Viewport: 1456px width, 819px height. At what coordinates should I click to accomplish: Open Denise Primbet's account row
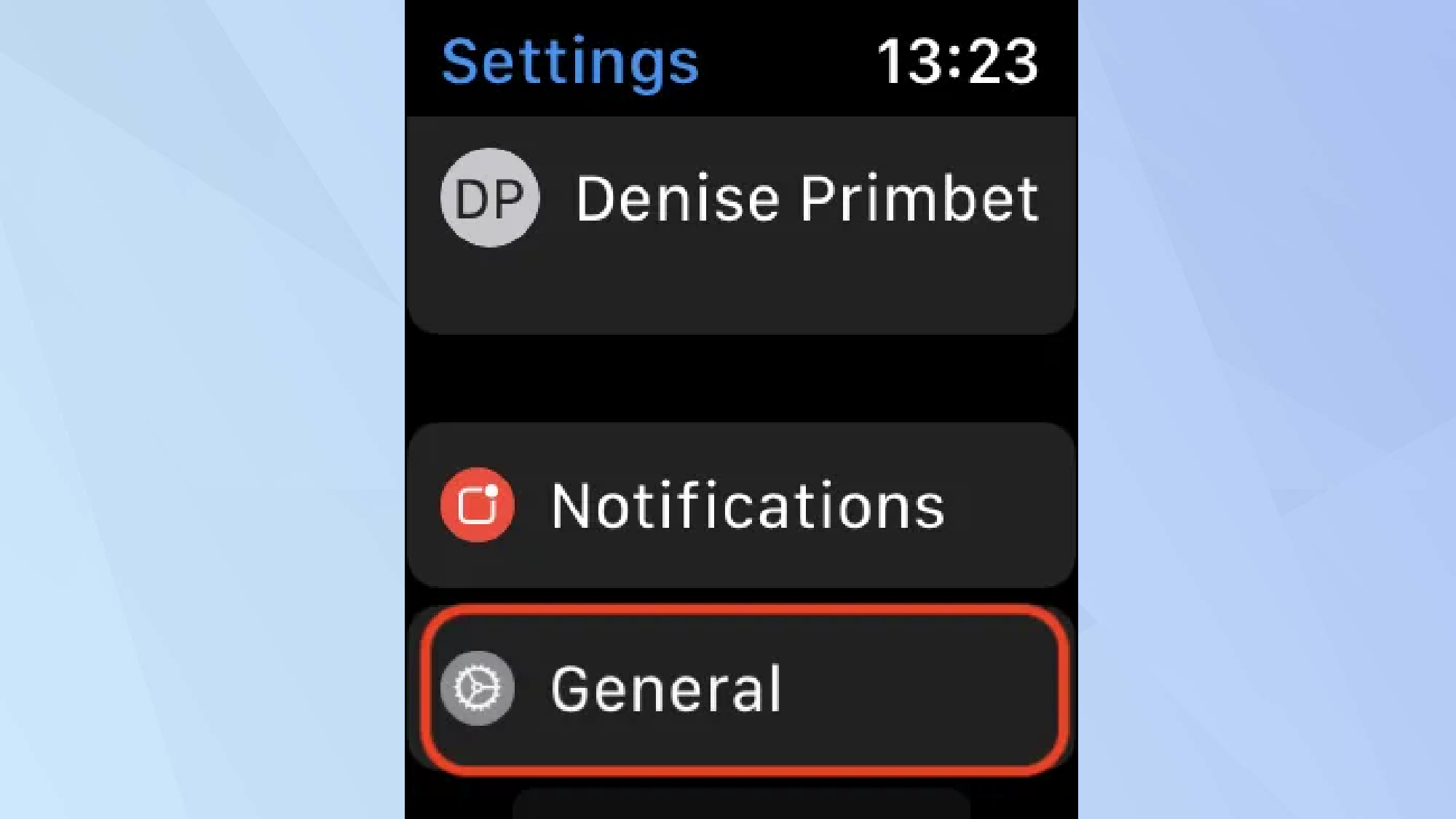coord(740,218)
